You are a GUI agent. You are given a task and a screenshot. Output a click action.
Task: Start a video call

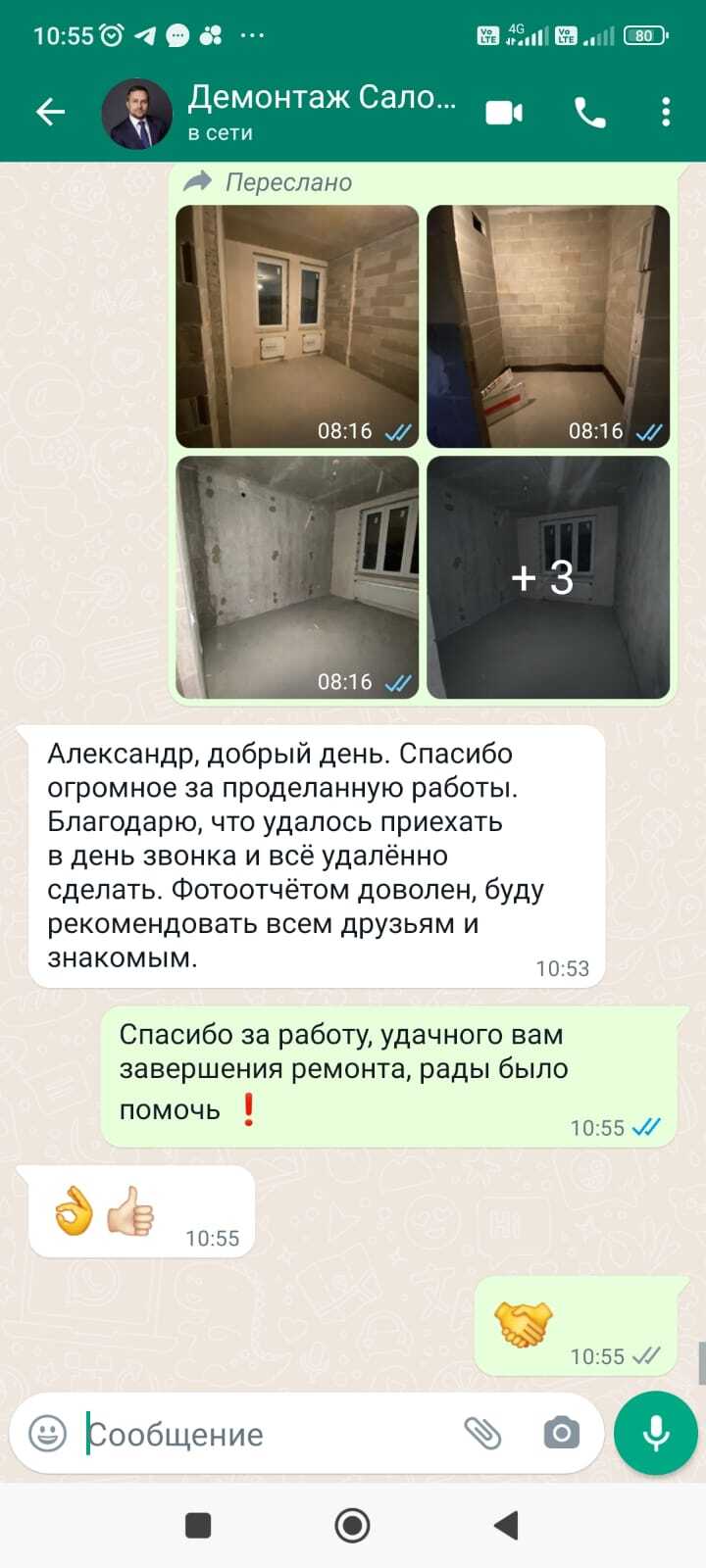[504, 113]
